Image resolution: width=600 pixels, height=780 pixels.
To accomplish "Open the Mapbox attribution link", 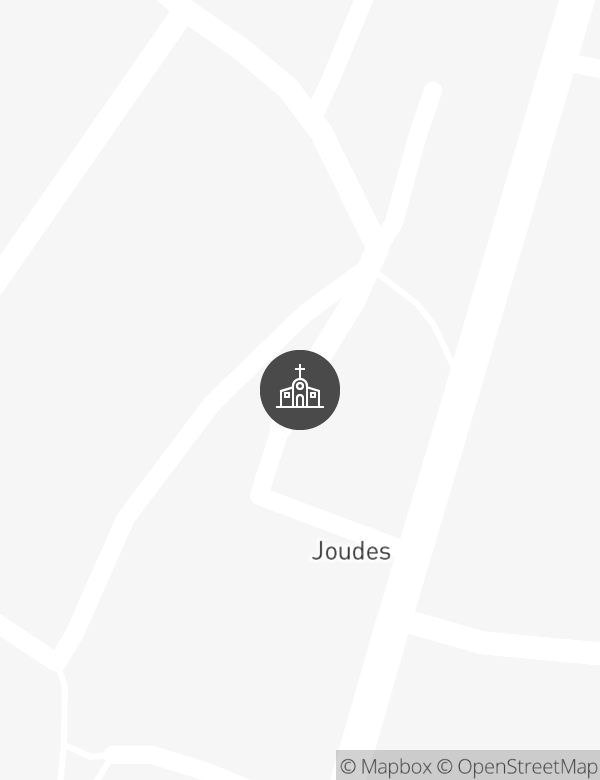I will tap(386, 767).
